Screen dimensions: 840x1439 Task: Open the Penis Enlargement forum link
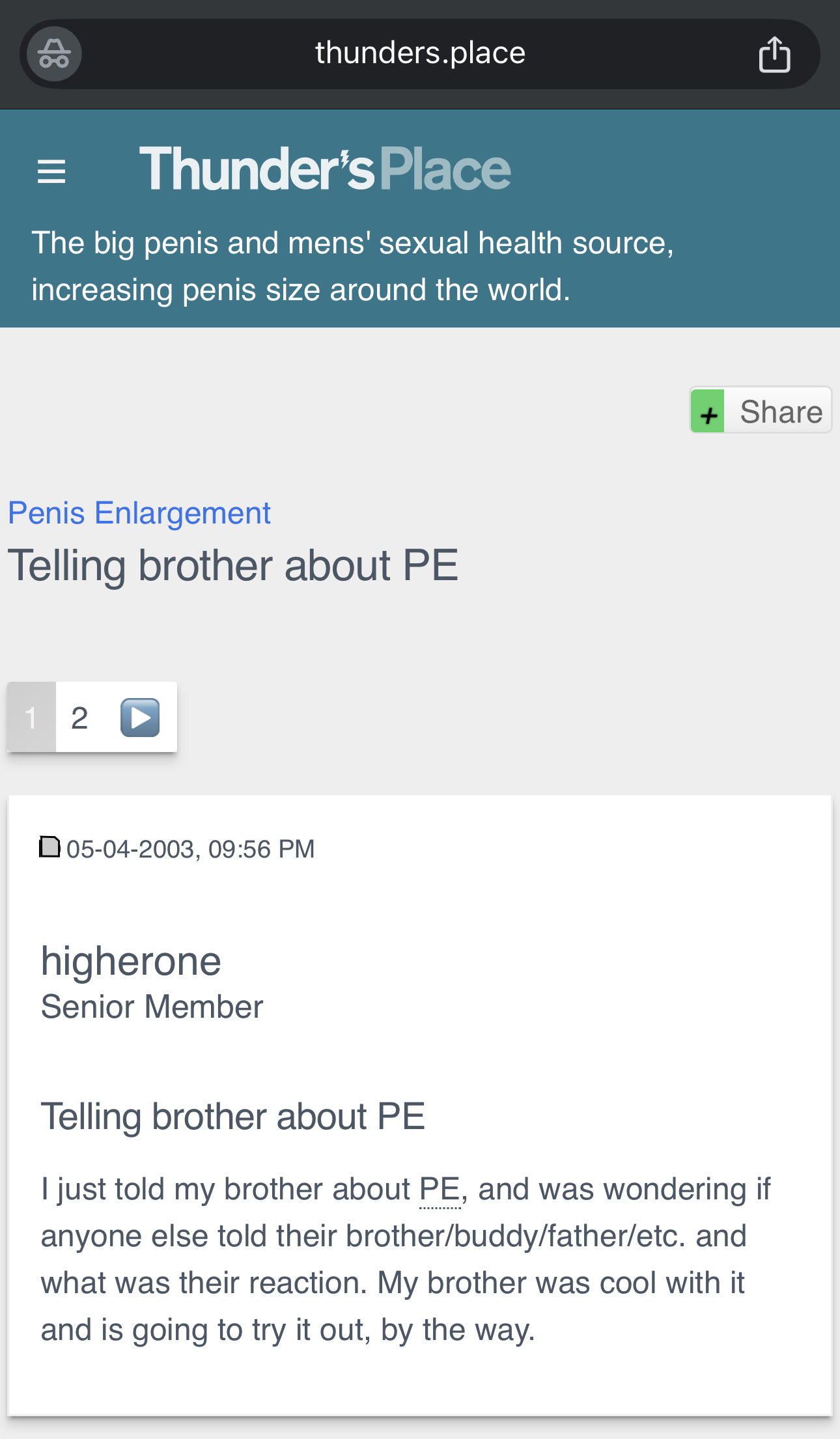coord(139,512)
